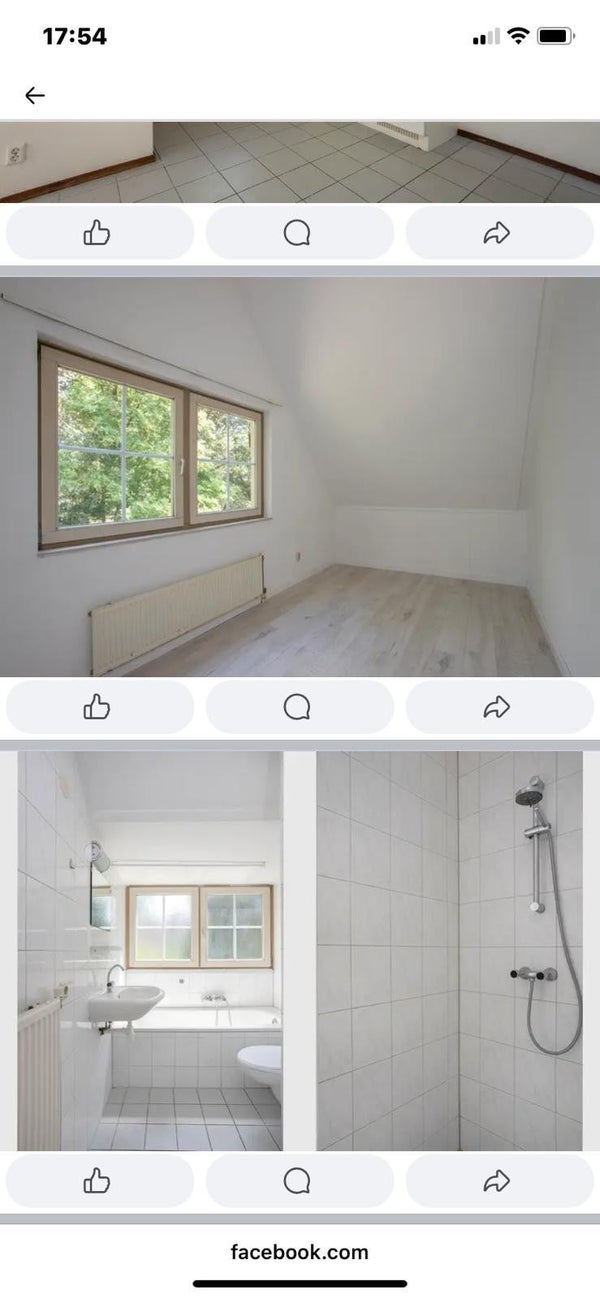Image resolution: width=600 pixels, height=1299 pixels.
Task: Go back using the arrow at top
Action: tap(35, 96)
